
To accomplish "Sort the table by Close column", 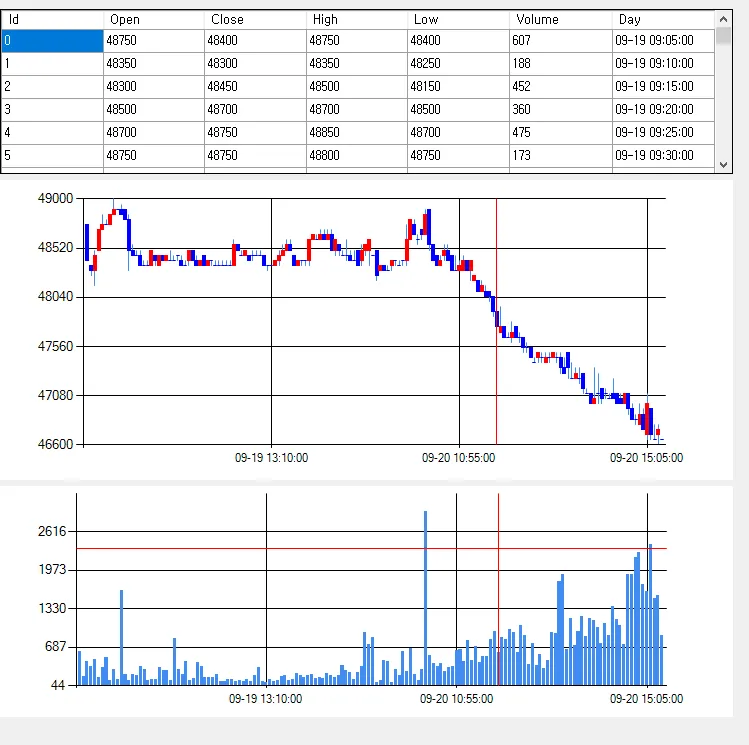I will click(255, 19).
